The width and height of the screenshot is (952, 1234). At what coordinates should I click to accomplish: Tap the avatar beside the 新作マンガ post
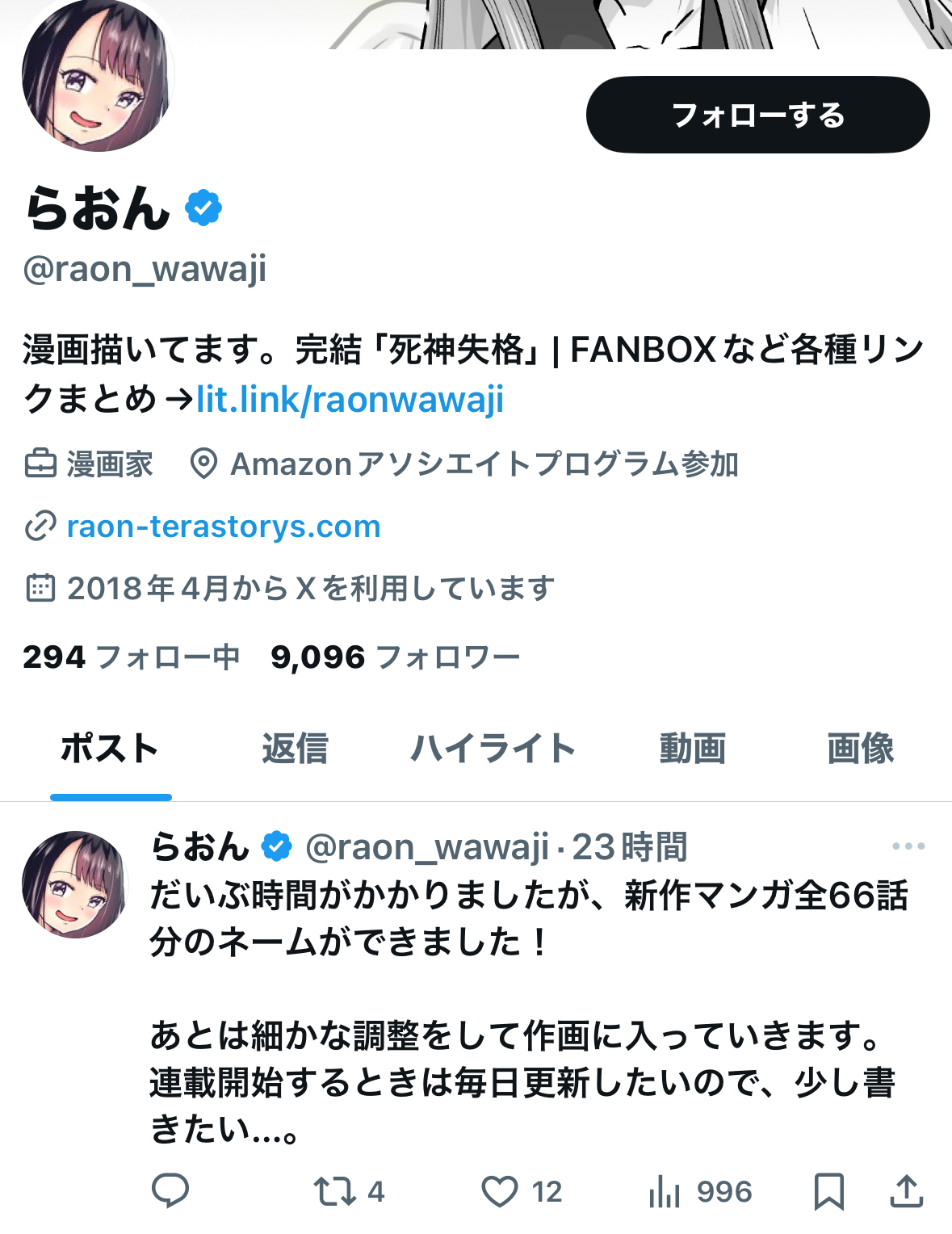[75, 884]
